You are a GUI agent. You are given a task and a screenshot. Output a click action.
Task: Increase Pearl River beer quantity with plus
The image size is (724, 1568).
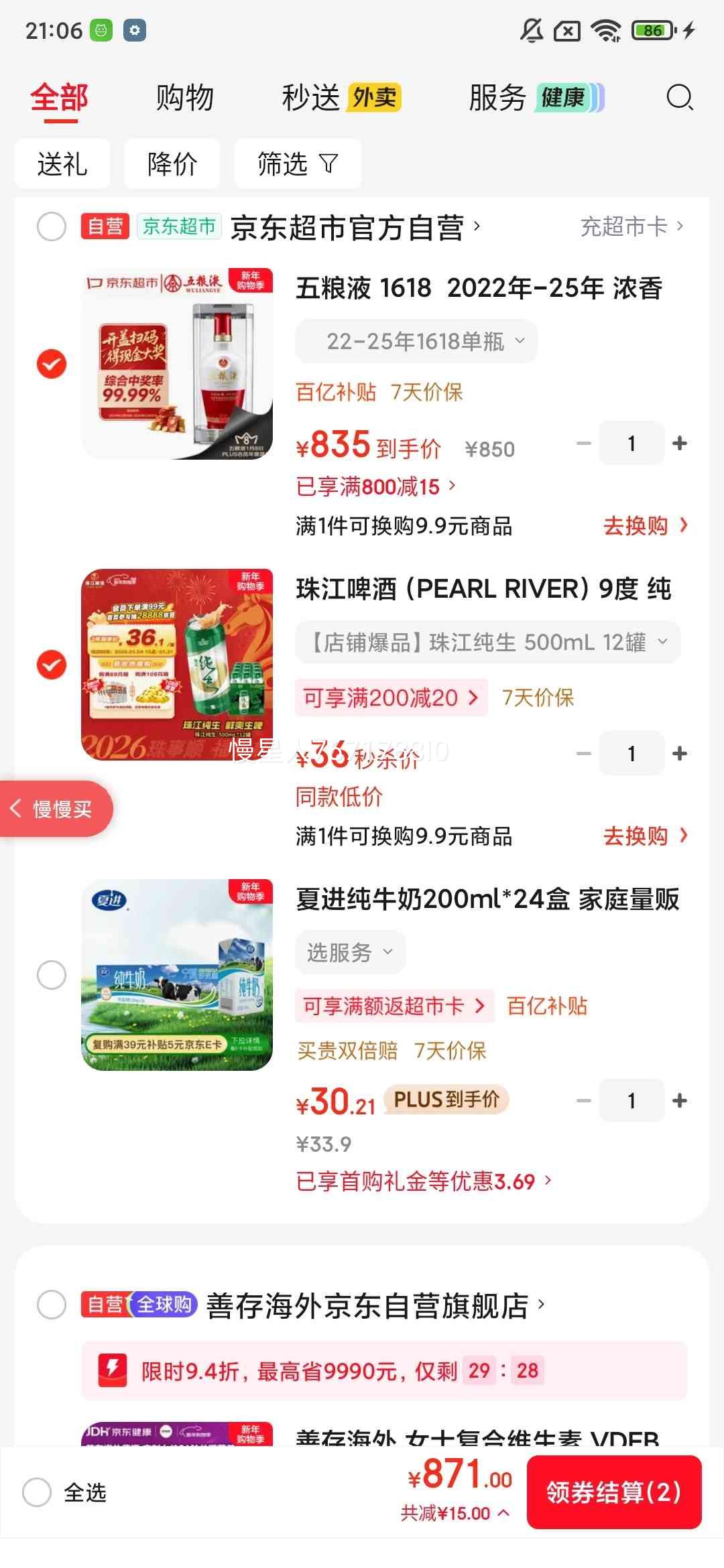tap(679, 753)
